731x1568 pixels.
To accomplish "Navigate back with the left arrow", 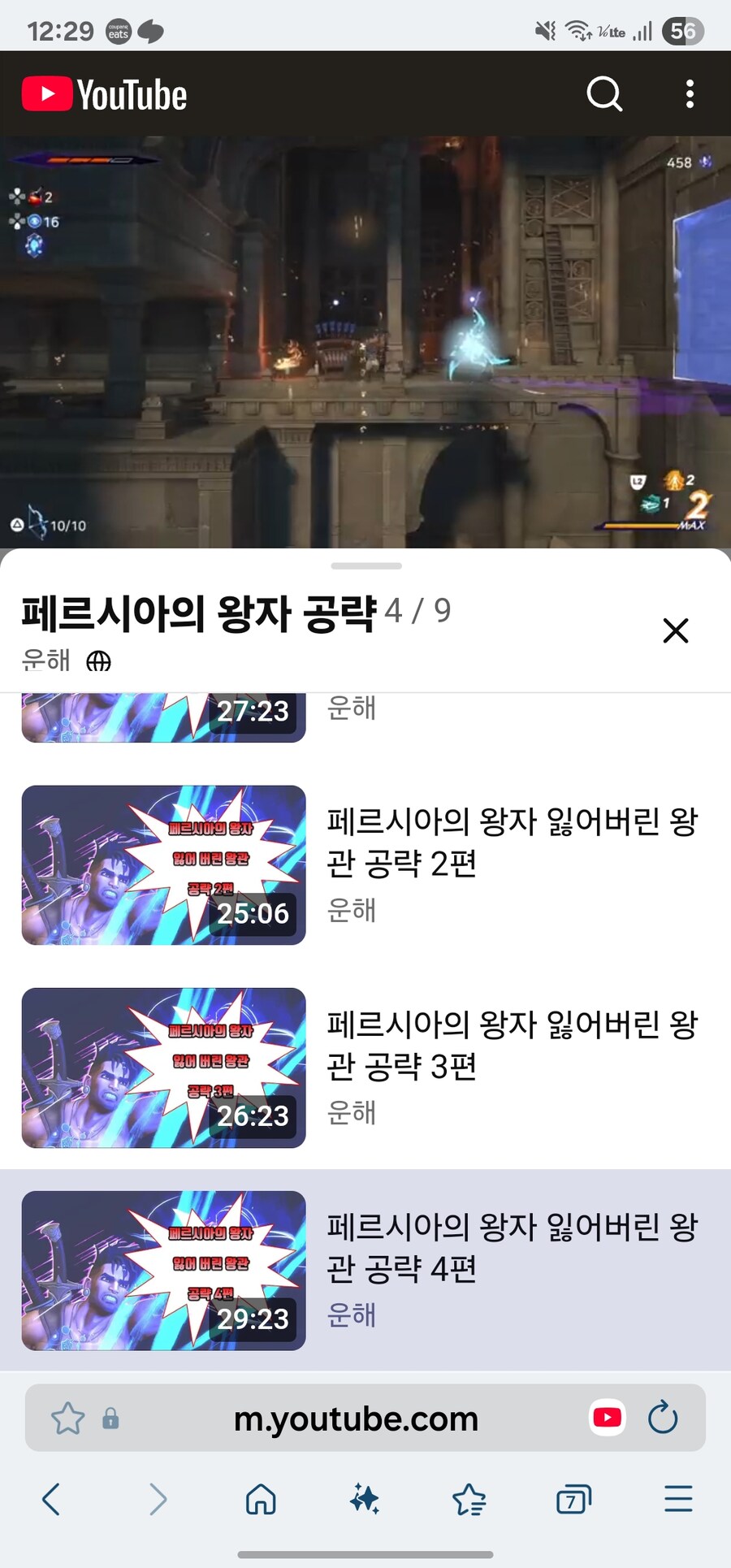I will click(51, 1499).
